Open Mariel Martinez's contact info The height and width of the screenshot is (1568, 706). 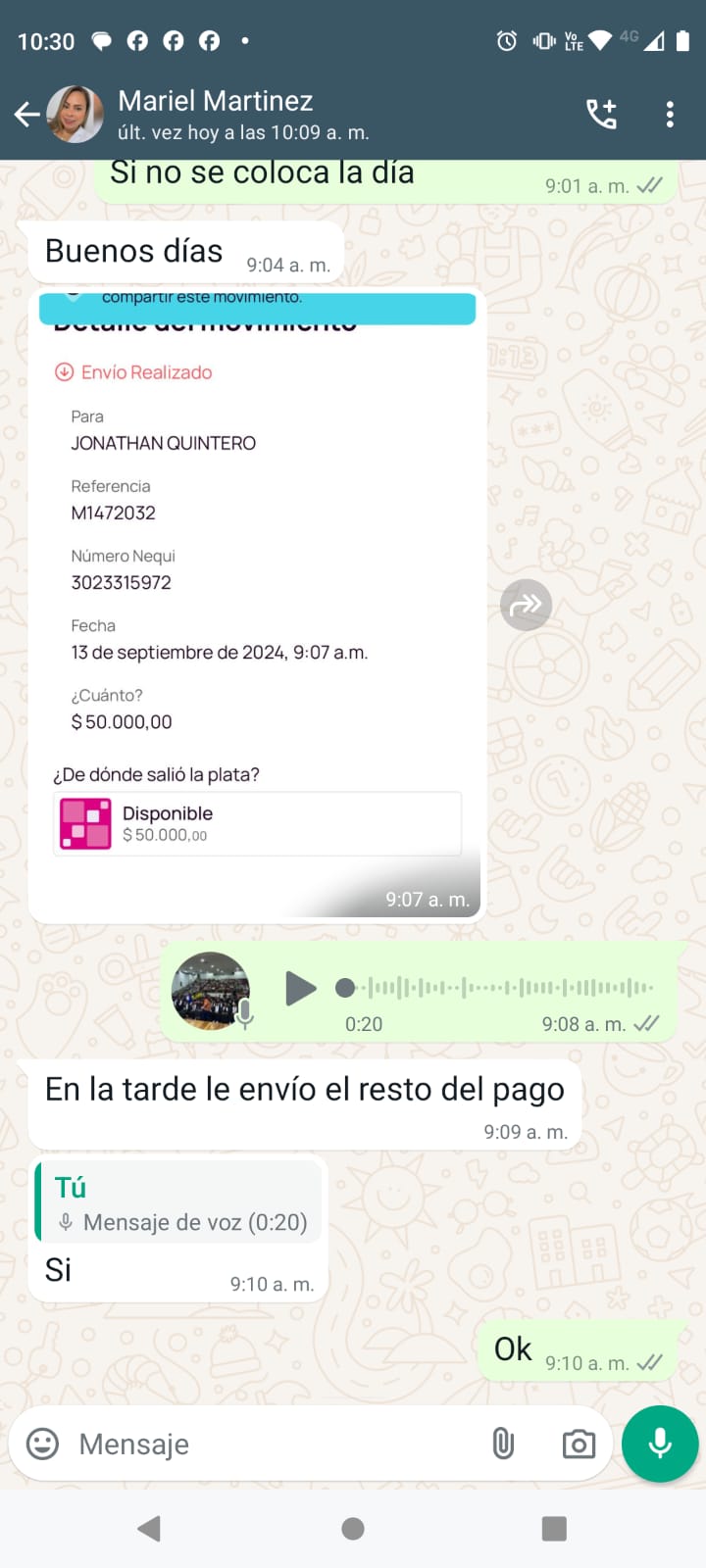coord(243,115)
